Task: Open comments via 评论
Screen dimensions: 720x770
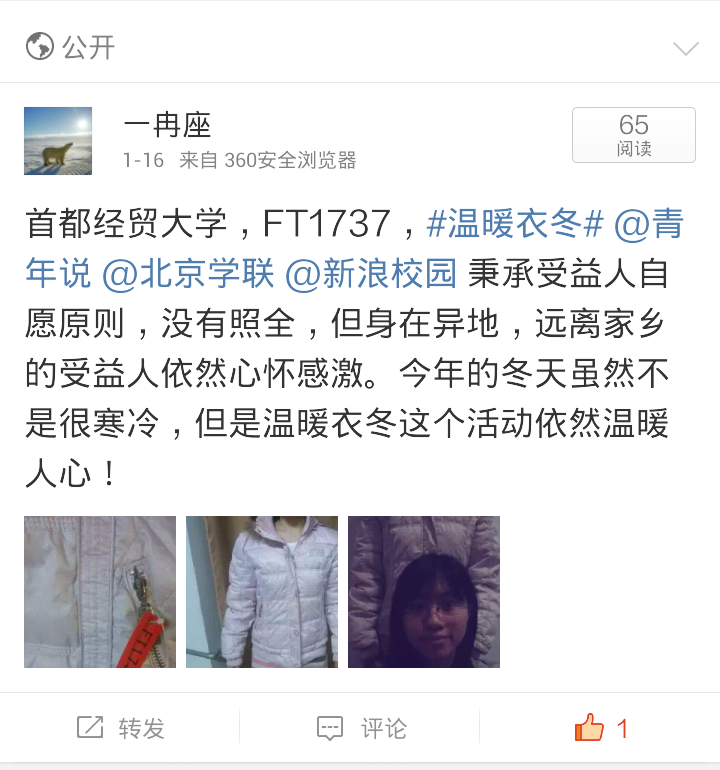Action: click(361, 728)
